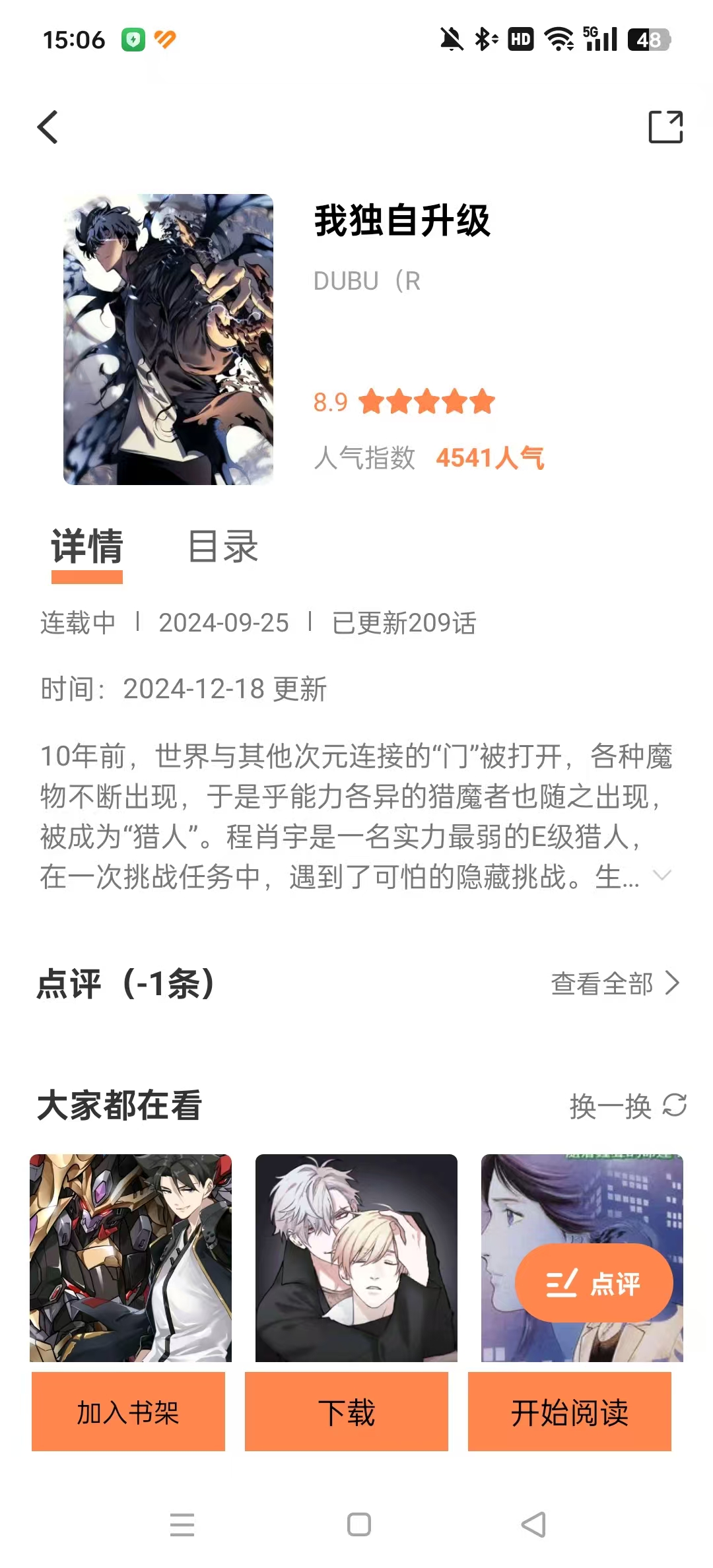Viewport: 713px width, 1568px height.
Task: Tap the back arrow to return
Action: click(x=48, y=127)
